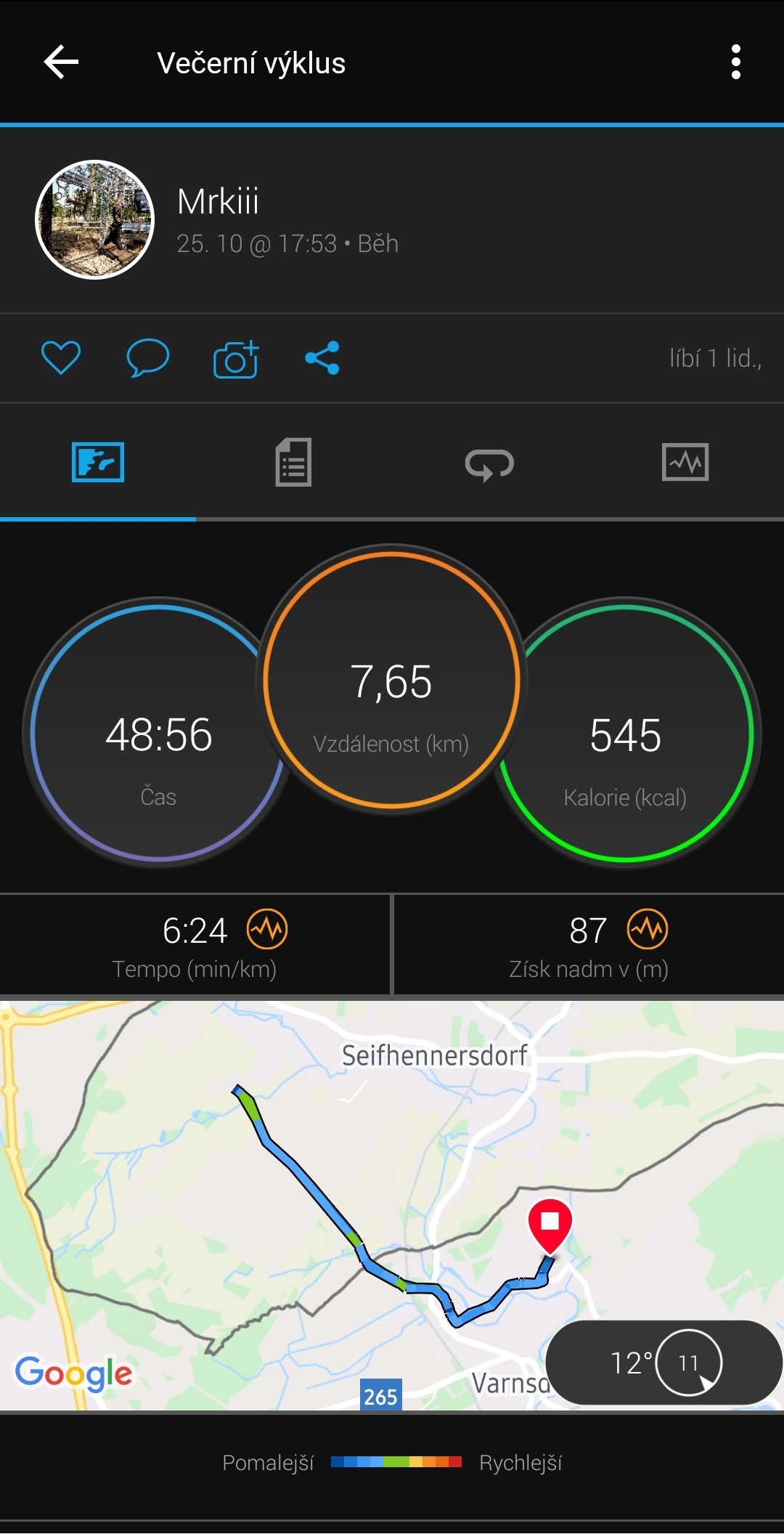784x1534 pixels.
Task: Like this activity with the heart icon
Action: pyautogui.click(x=61, y=357)
